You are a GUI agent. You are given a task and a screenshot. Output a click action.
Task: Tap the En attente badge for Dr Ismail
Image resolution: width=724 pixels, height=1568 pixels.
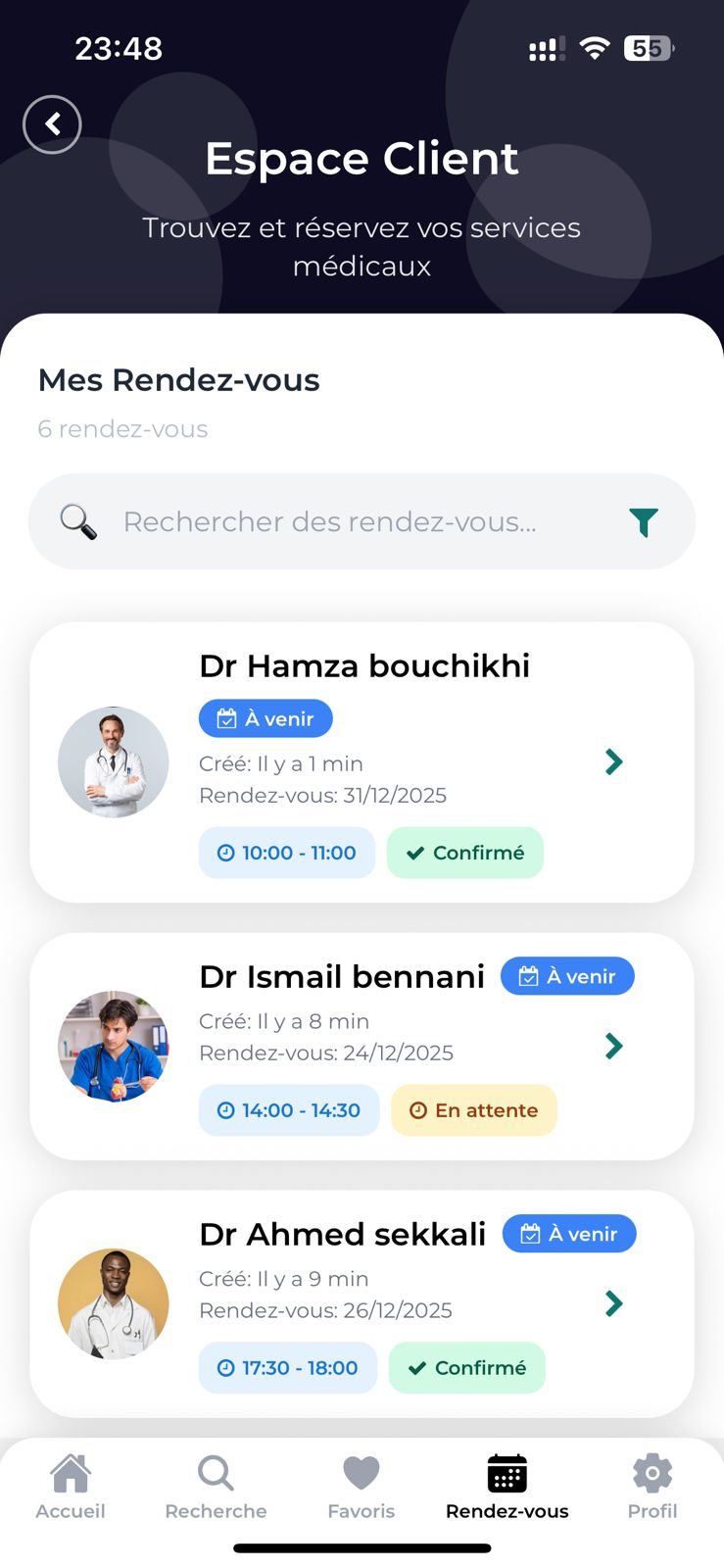pyautogui.click(x=474, y=1110)
